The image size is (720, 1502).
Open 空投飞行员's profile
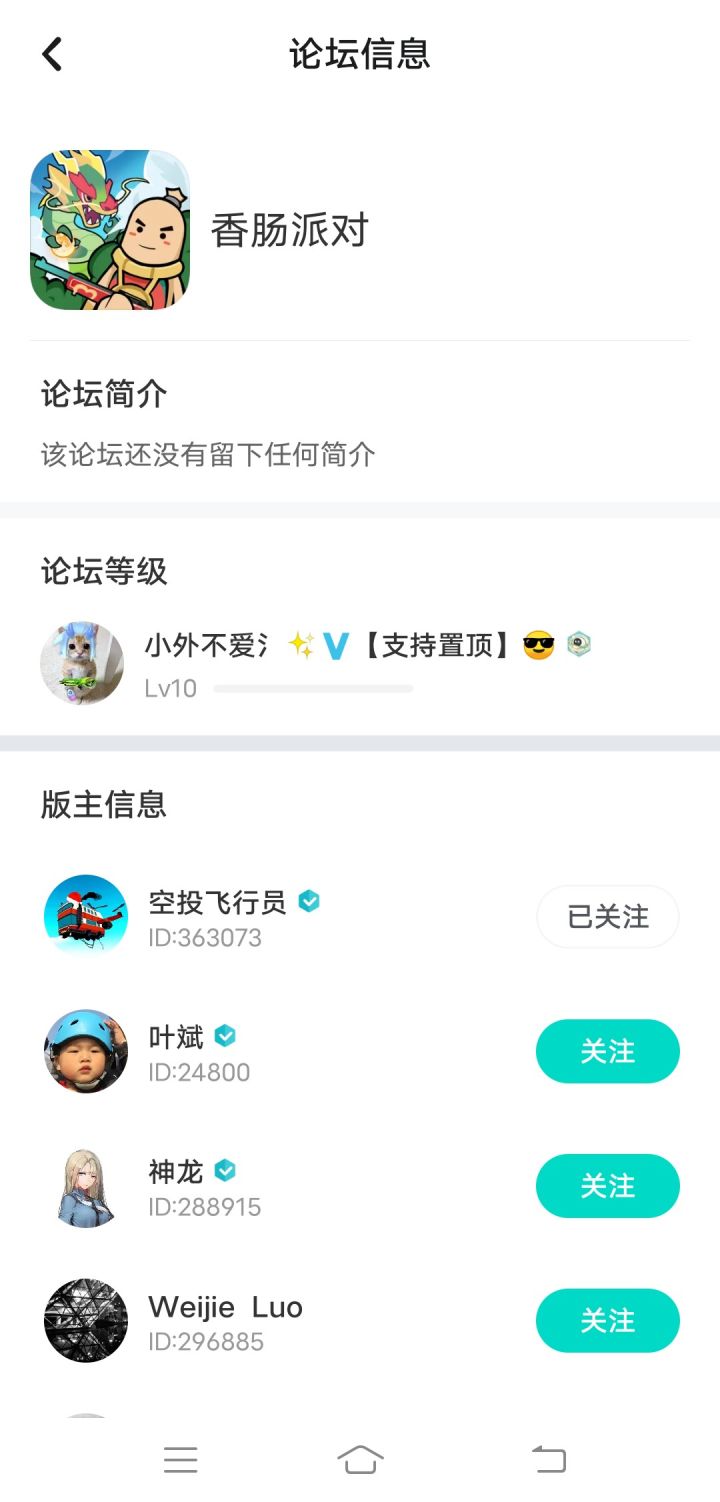point(86,916)
